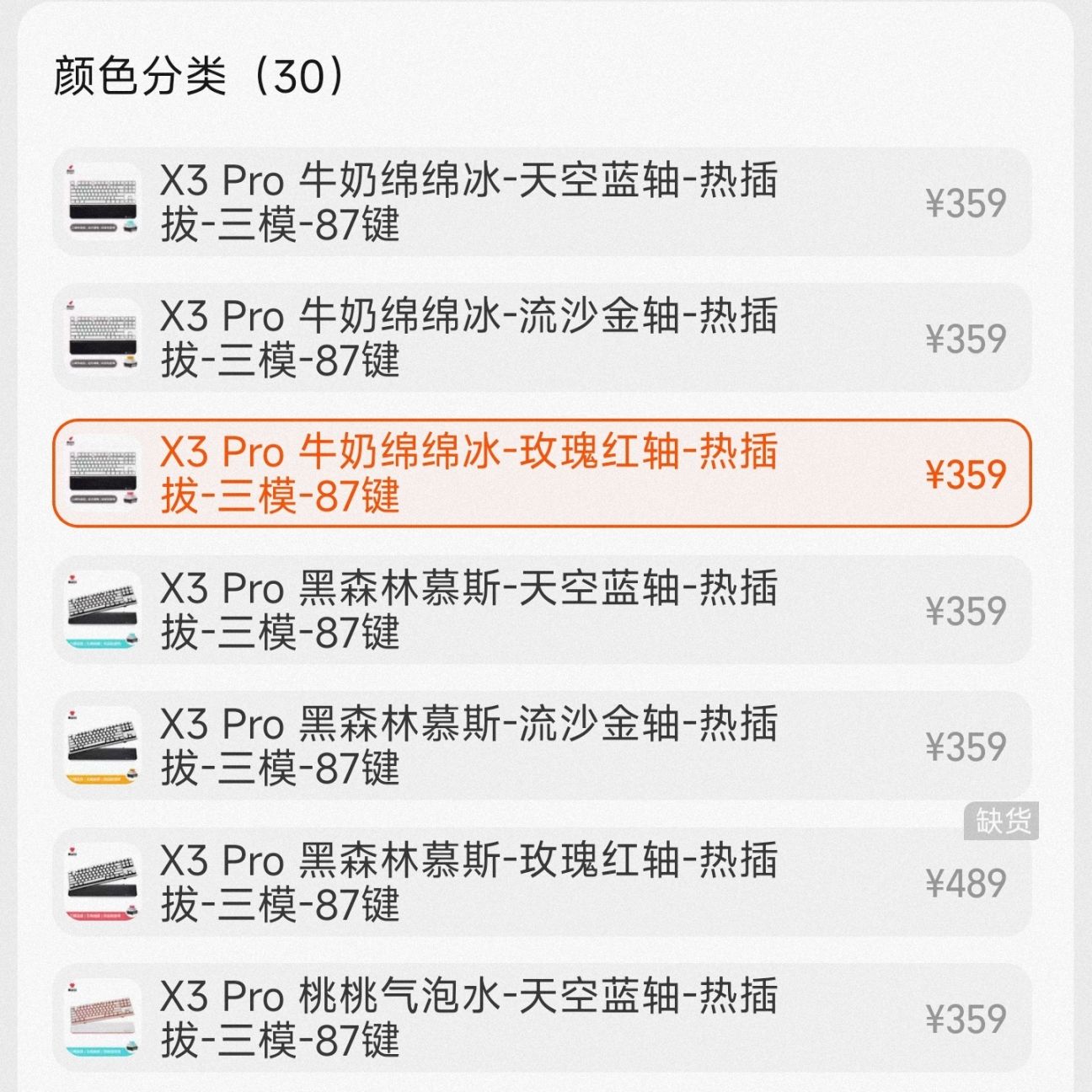This screenshot has width=1092, height=1092.
Task: Tap the selected 牛奶绵绵冰 玫瑰红轴 option
Action: point(541,474)
